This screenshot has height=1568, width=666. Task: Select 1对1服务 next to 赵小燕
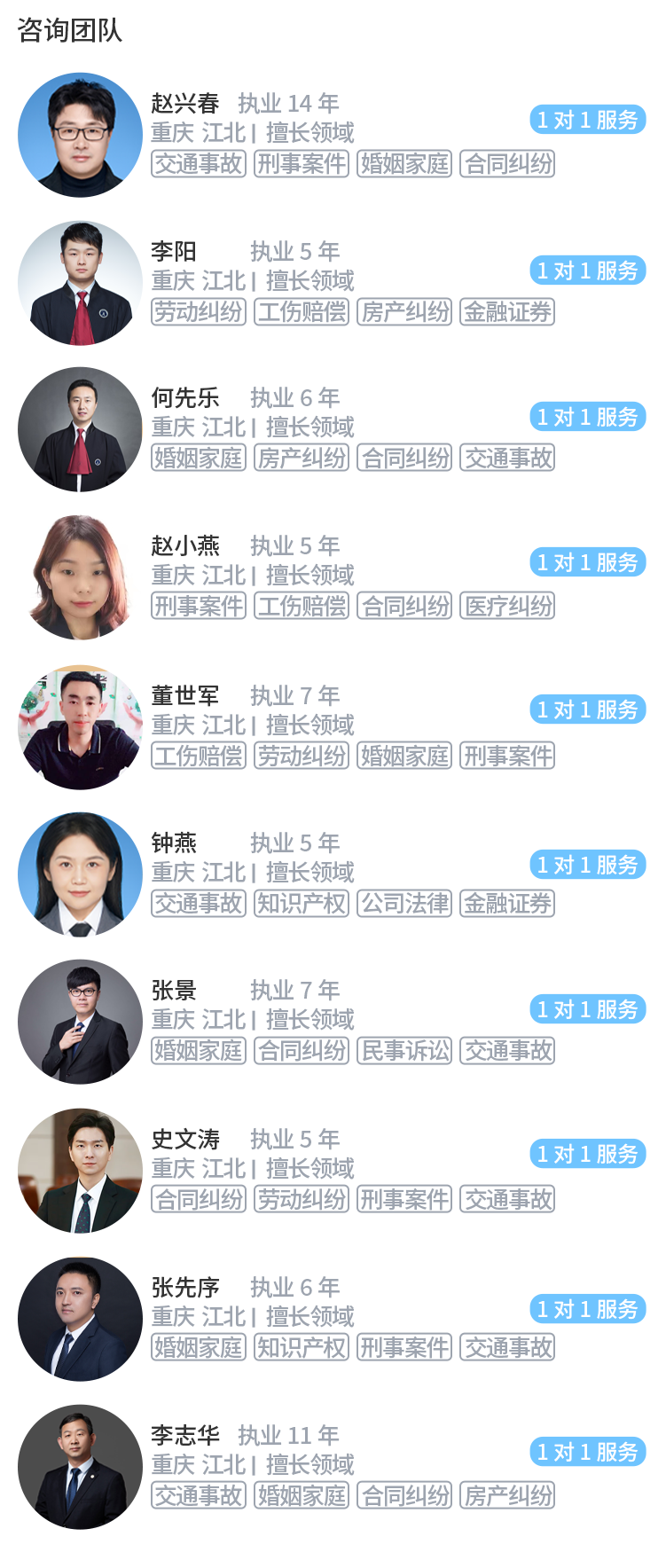click(587, 562)
